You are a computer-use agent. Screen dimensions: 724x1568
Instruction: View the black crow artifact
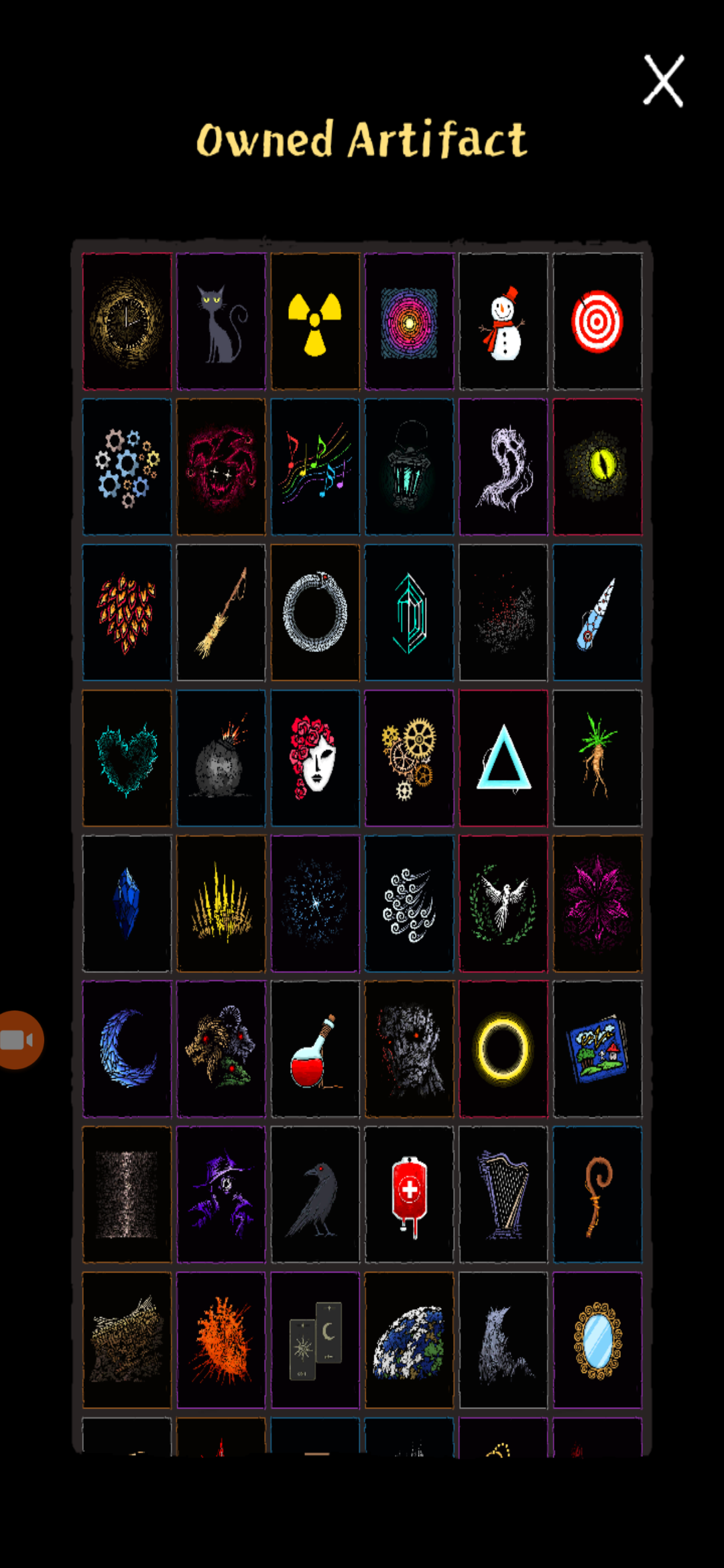[x=315, y=1194]
